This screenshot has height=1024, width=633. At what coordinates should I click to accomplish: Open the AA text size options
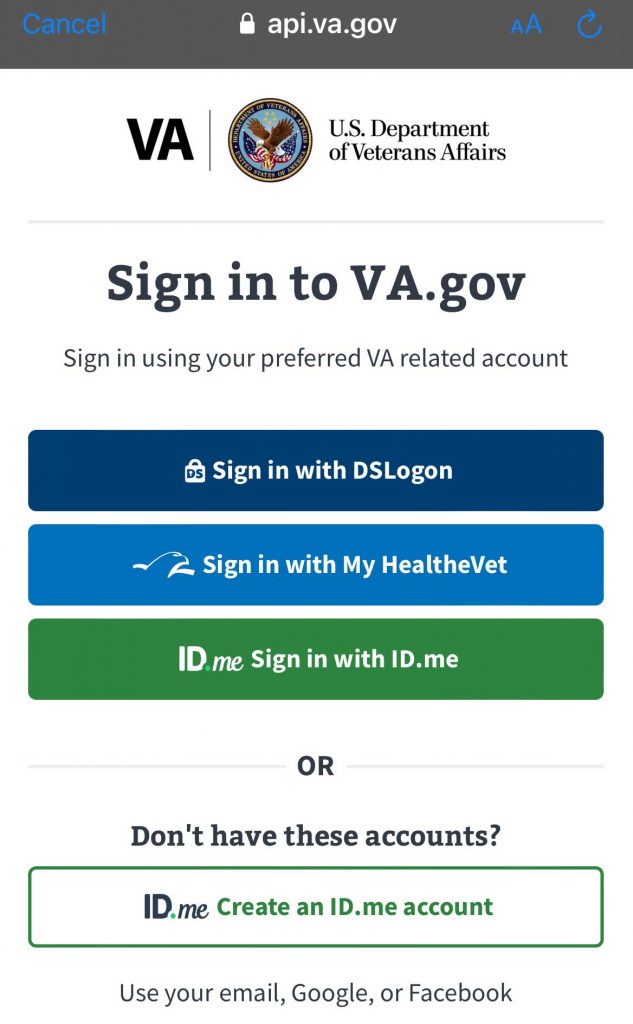[x=526, y=25]
